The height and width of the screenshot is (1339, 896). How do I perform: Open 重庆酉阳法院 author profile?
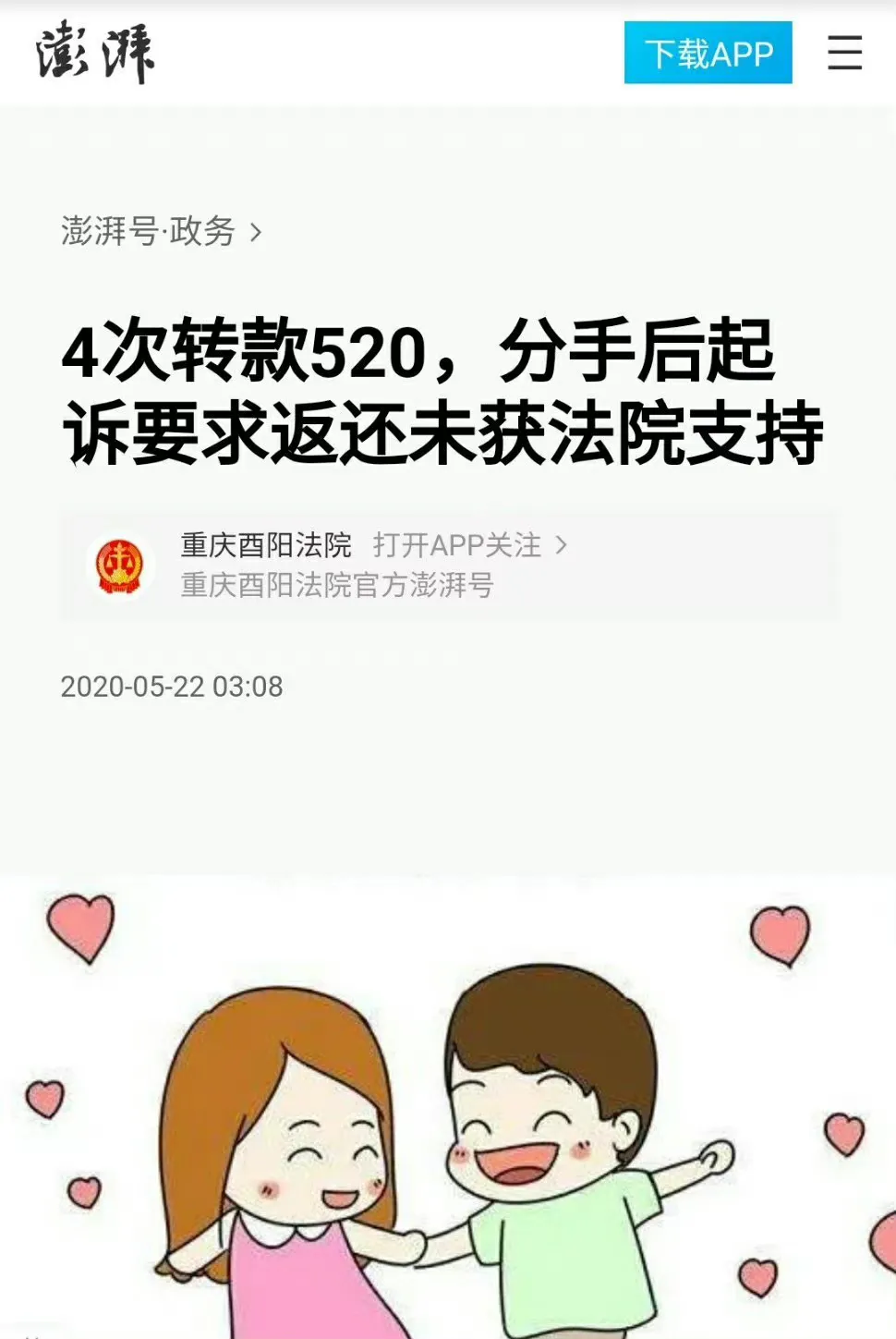point(265,545)
